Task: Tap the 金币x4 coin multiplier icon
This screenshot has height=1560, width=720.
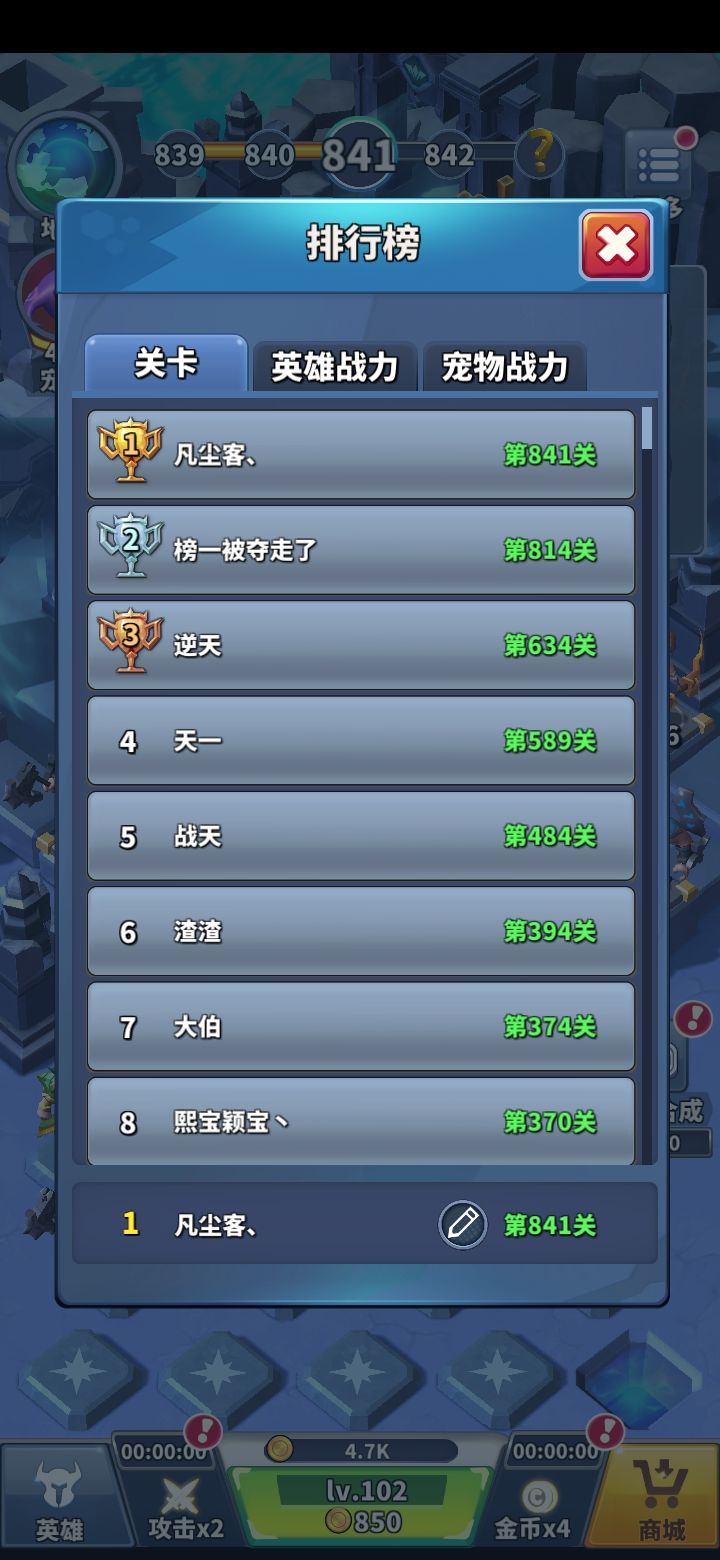Action: 540,1495
